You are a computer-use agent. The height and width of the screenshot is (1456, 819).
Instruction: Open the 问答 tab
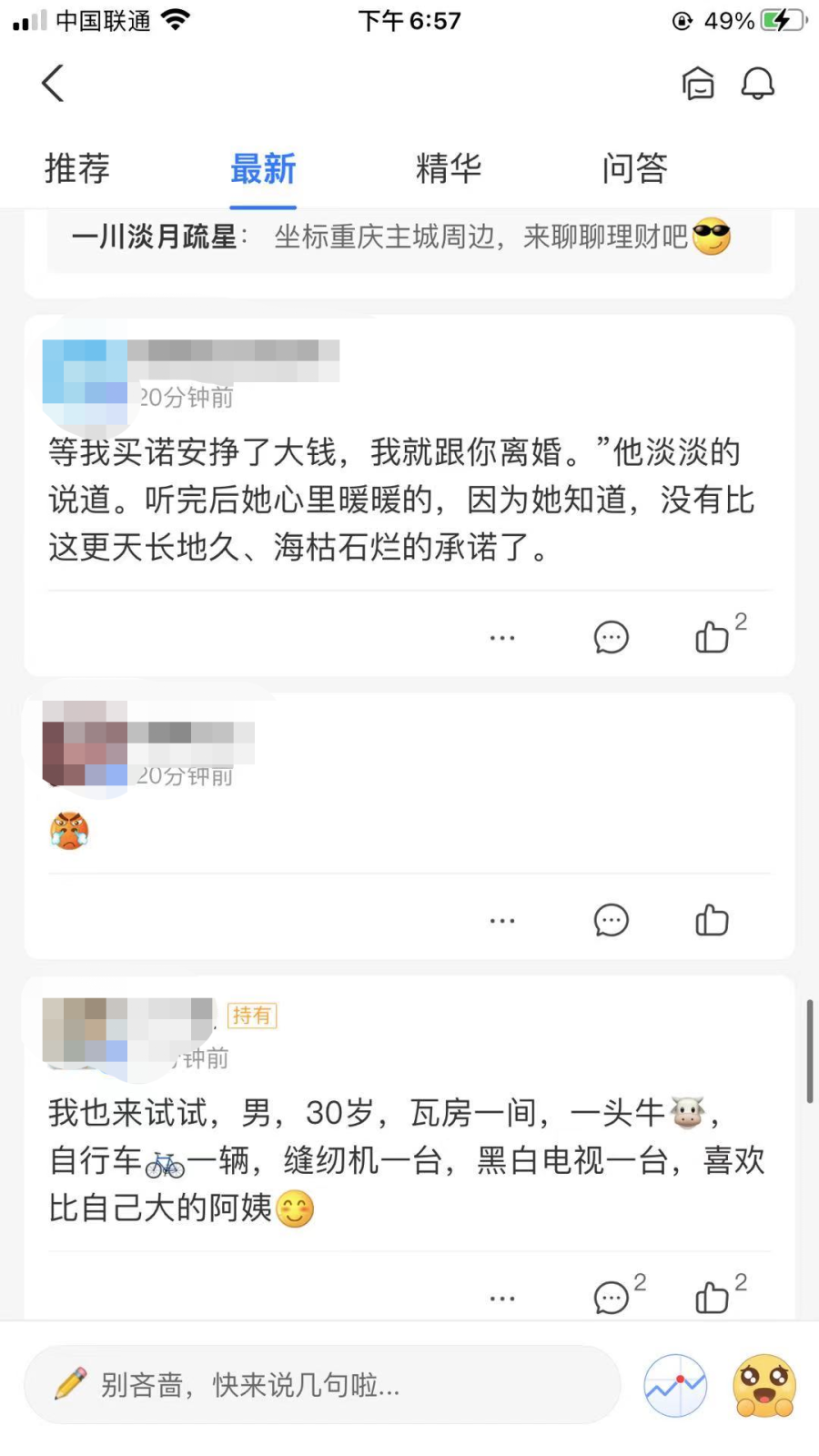coord(634,168)
